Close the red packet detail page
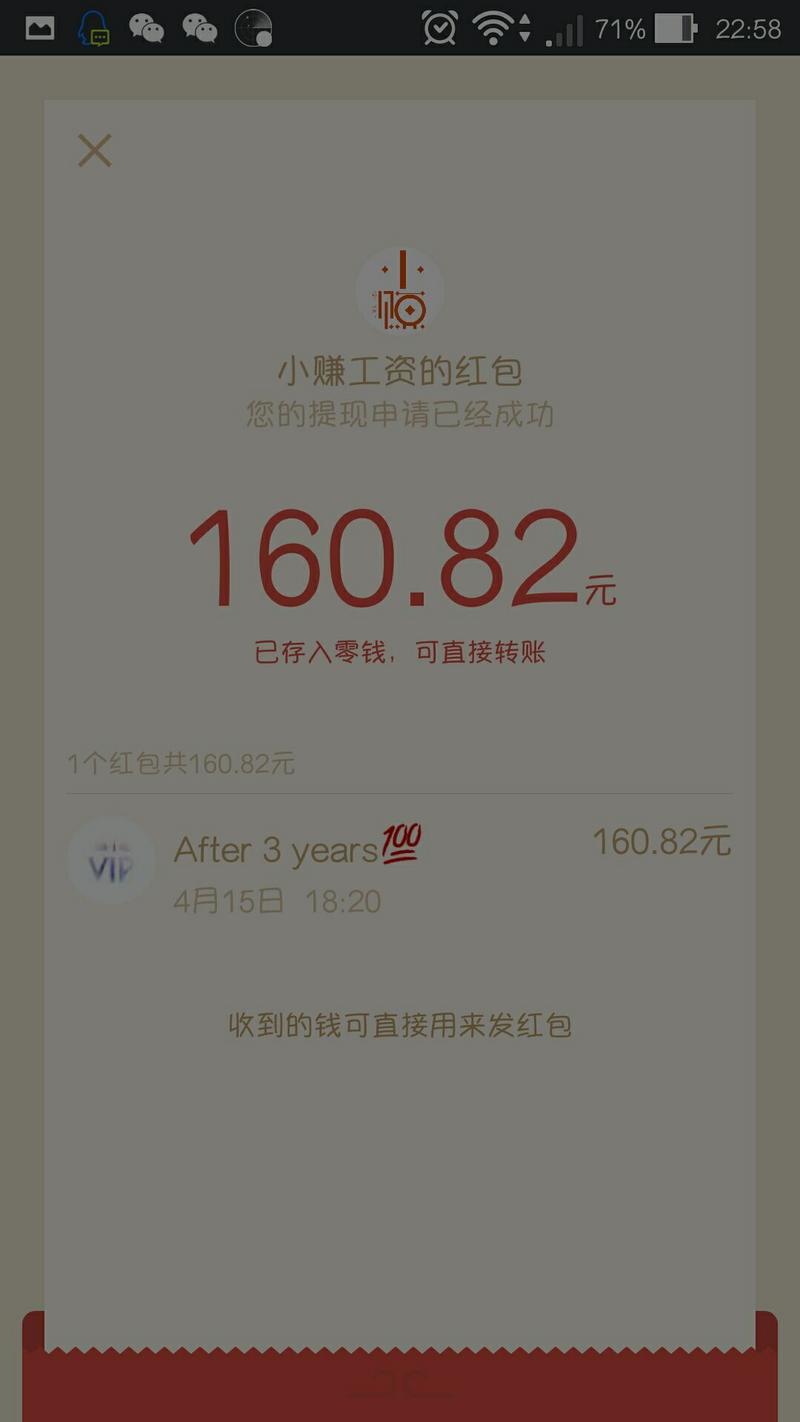 [94, 149]
